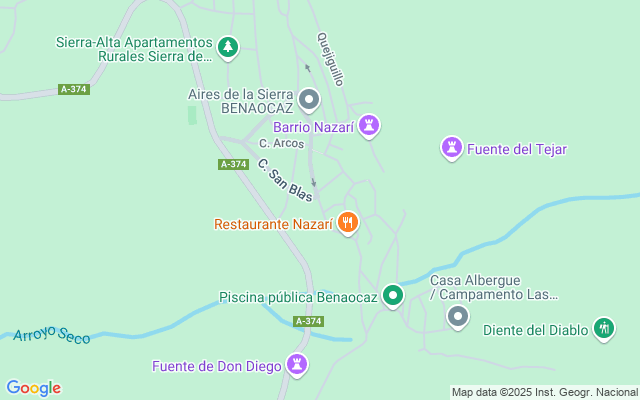Select the Aires de la Sierra Benaocaz pin

[309, 99]
